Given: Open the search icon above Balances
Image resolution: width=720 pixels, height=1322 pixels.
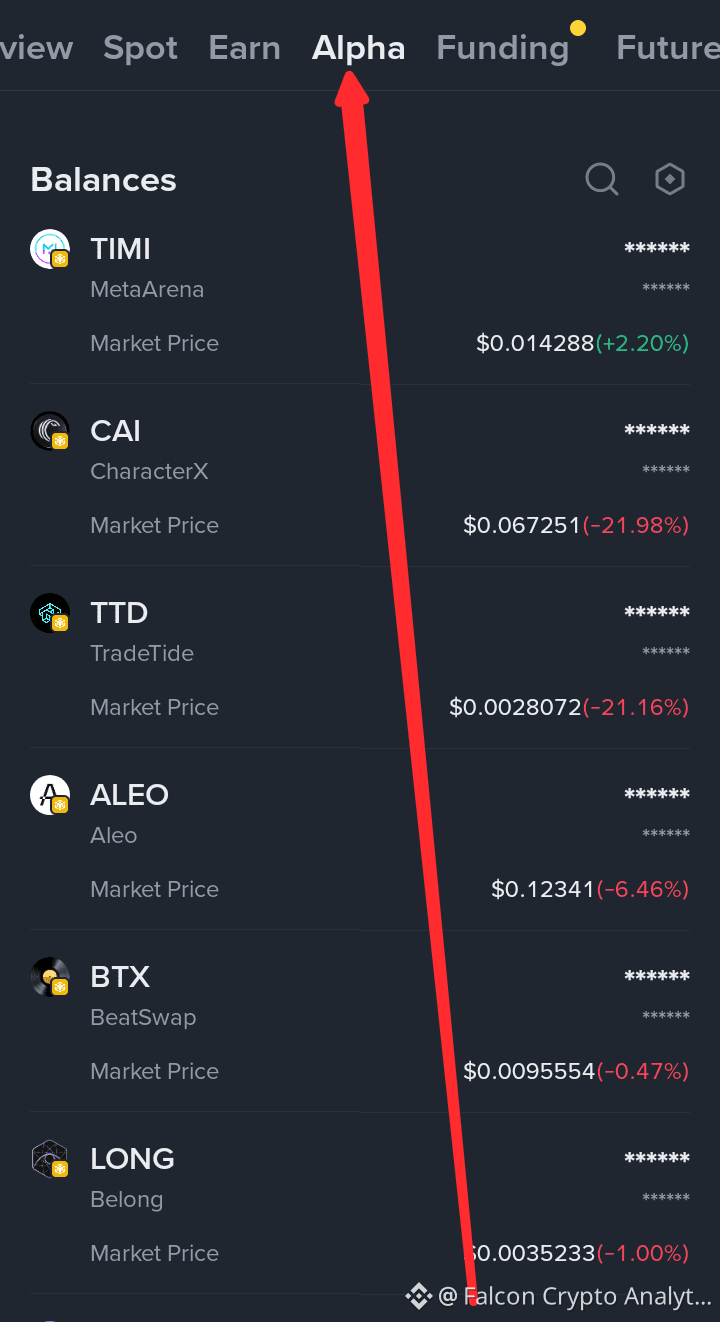Looking at the screenshot, I should point(601,179).
